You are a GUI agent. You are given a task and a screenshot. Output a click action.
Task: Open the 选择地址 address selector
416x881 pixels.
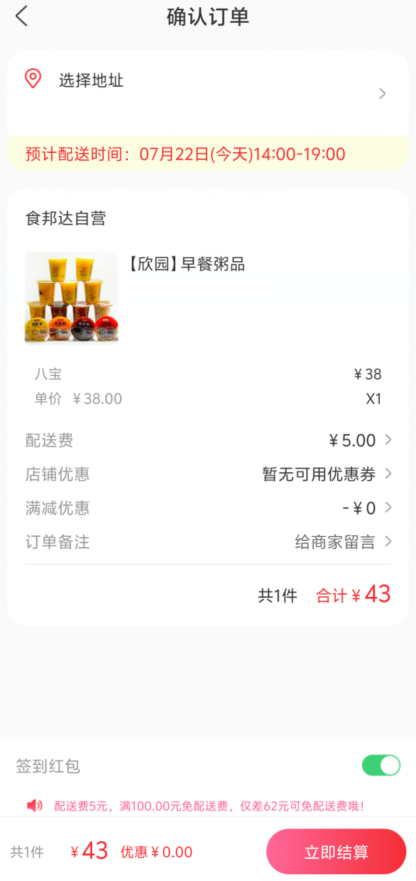tap(208, 93)
